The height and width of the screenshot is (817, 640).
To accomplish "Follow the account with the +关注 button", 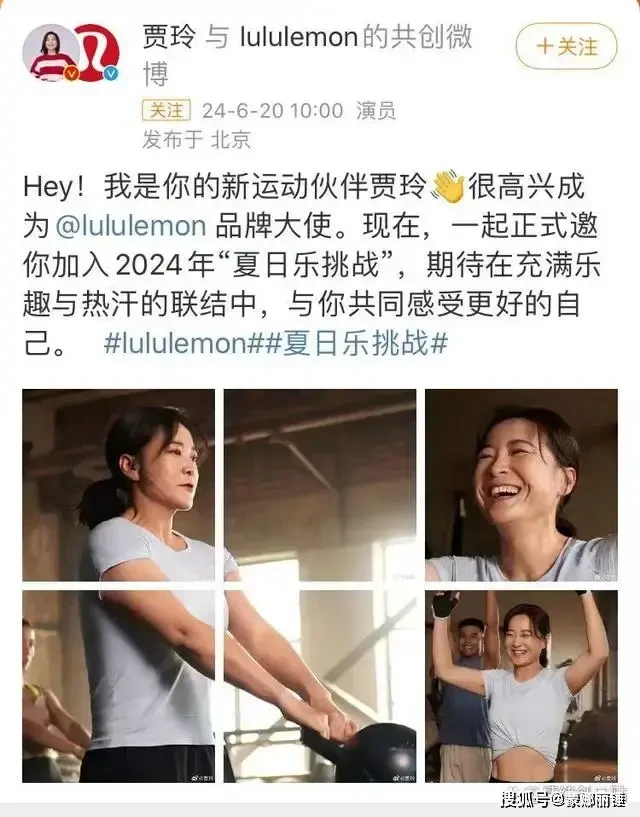I will pos(567,46).
